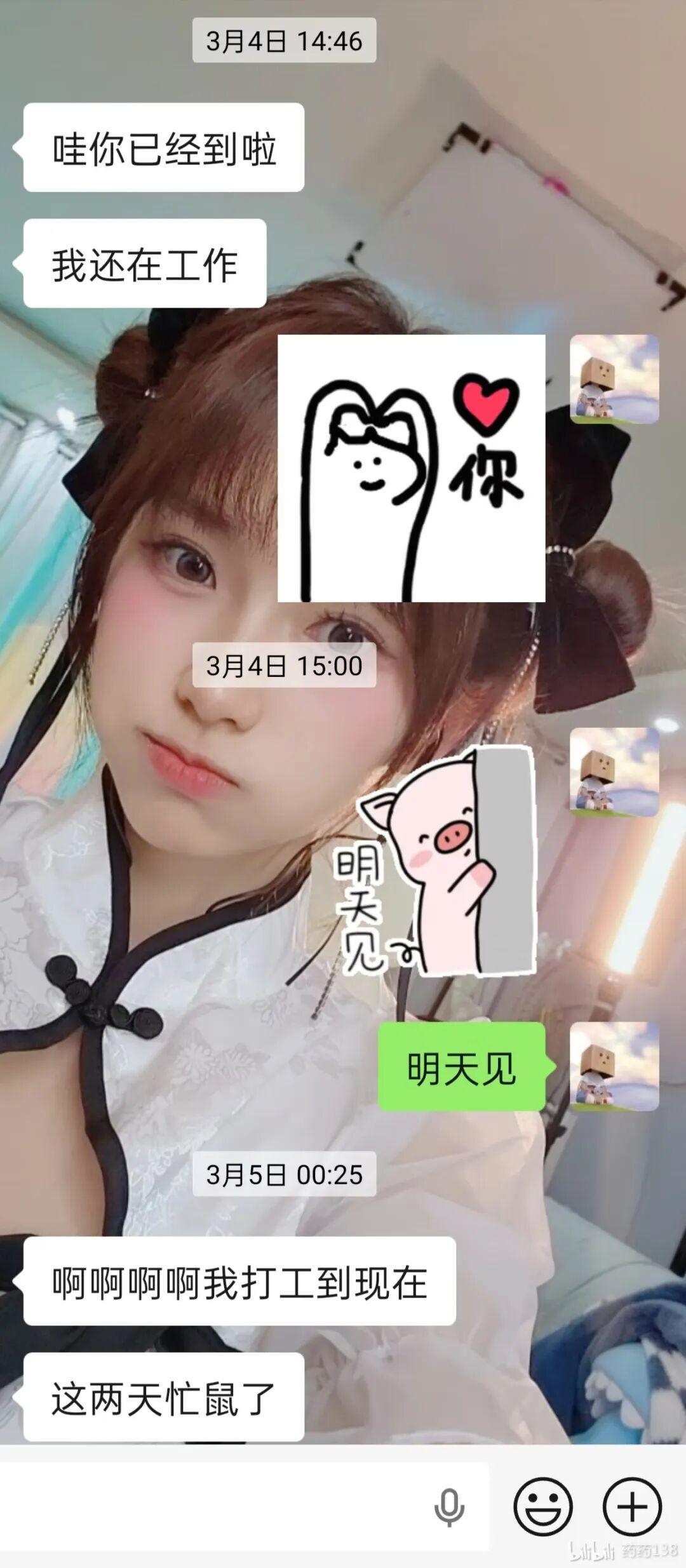This screenshot has height=1568, width=686.
Task: Open the plus attachments menu
Action: (x=633, y=1507)
